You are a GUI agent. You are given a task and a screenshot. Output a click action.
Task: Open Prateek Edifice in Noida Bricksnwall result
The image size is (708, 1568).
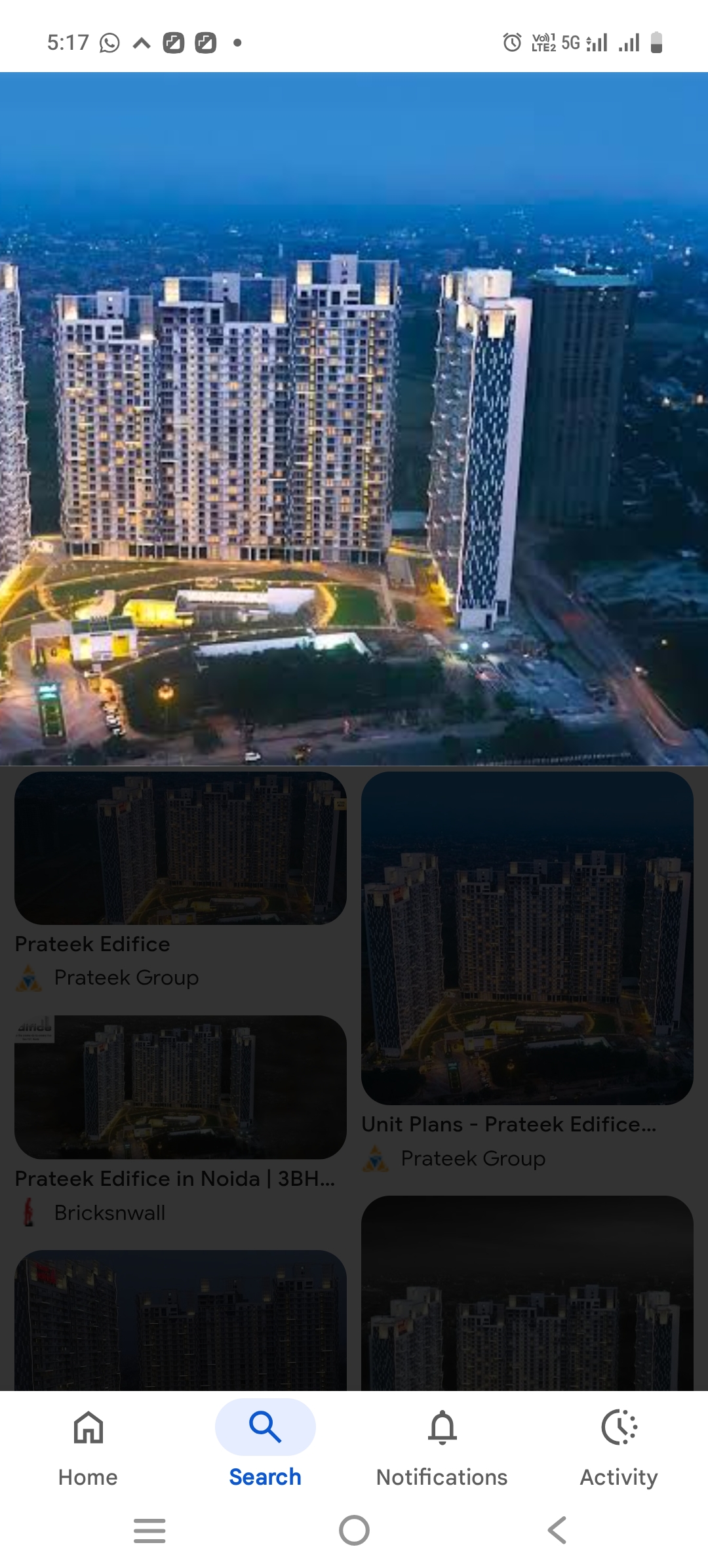pos(180,1087)
